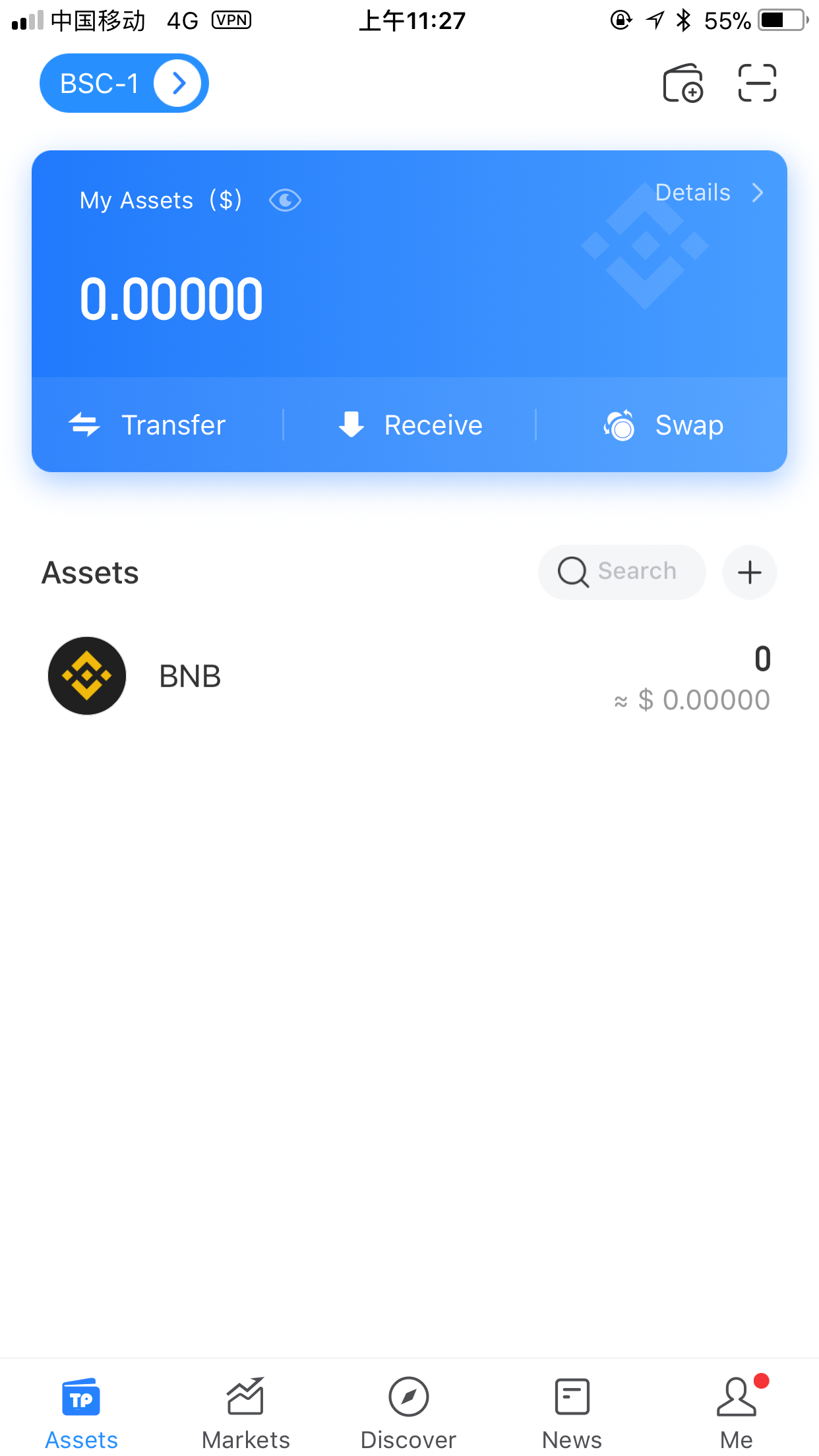Open the QR code scanner
Screen dimensions: 819x1456
(x=757, y=84)
